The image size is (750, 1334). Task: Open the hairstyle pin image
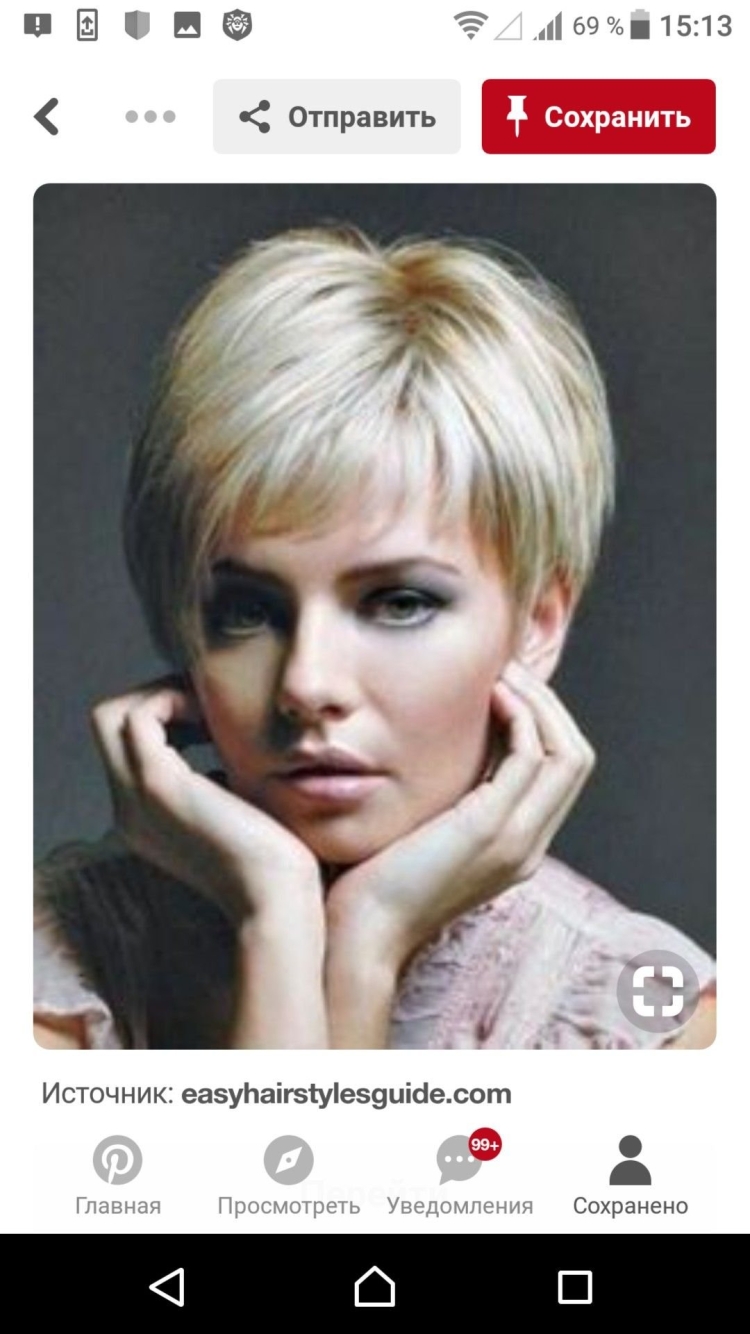coord(374,600)
